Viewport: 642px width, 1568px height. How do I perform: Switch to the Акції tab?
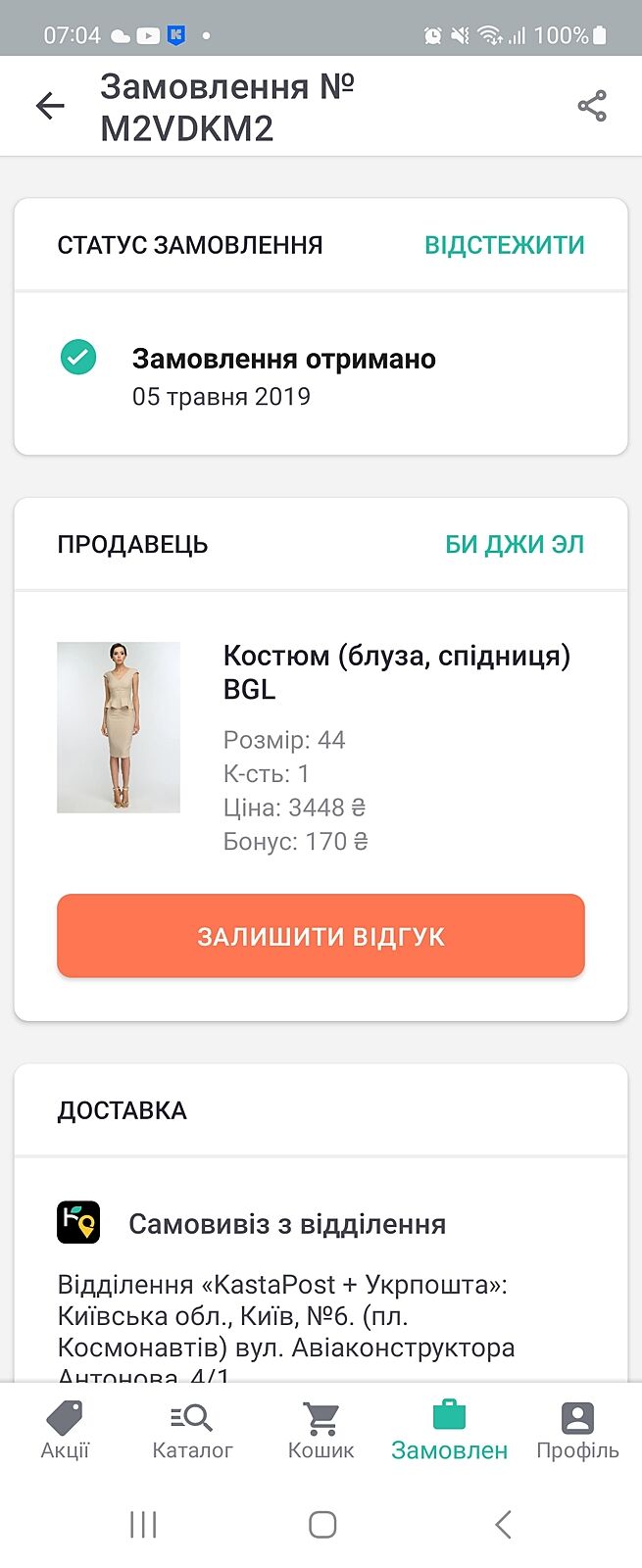(x=65, y=1431)
